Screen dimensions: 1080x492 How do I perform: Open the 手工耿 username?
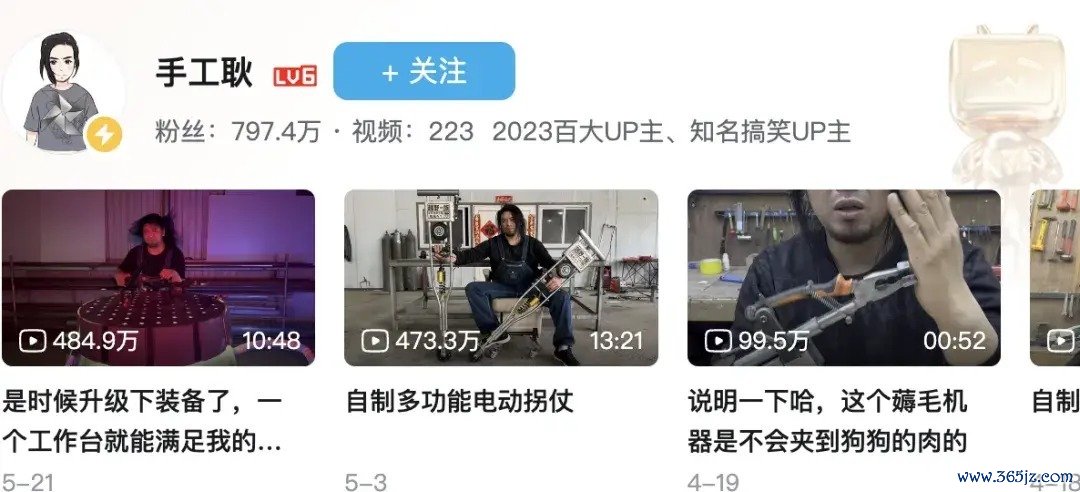click(205, 73)
